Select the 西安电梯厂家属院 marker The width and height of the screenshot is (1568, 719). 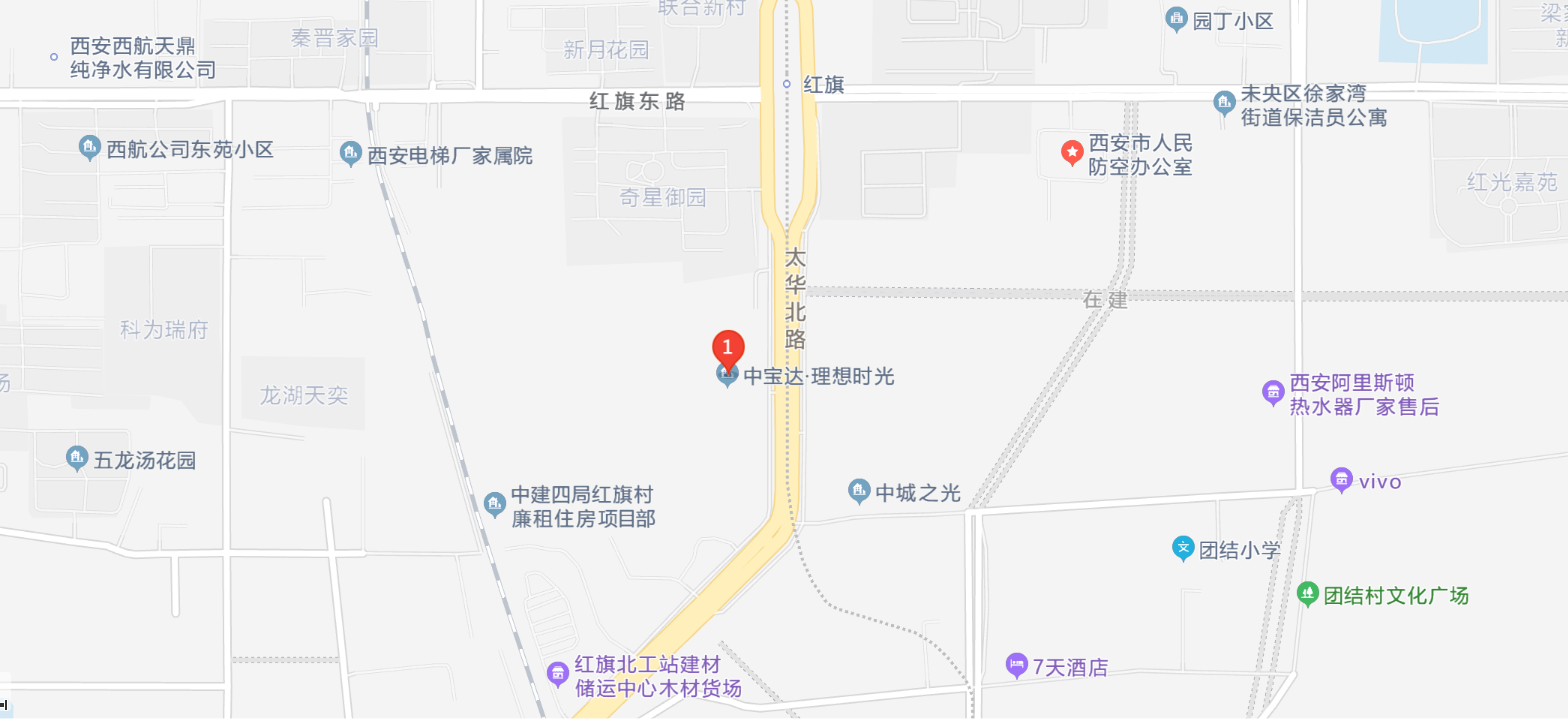tap(350, 153)
